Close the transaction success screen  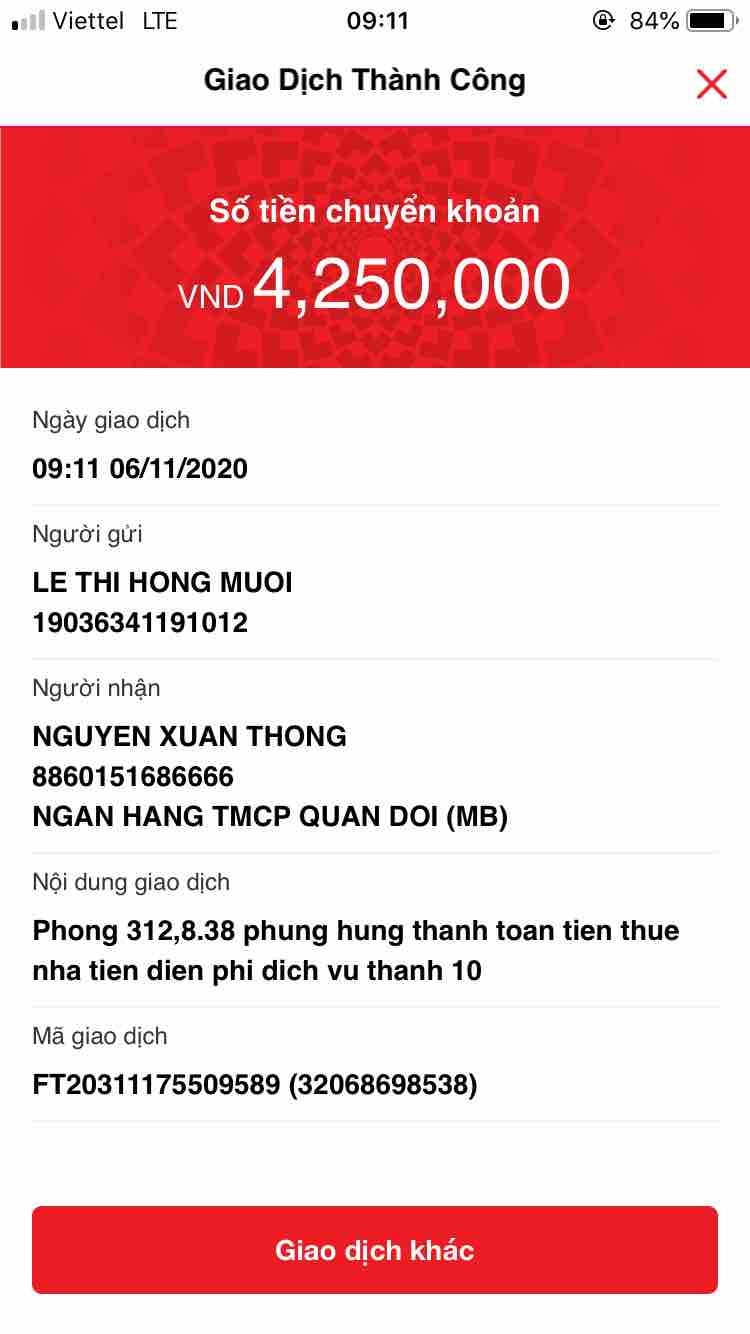tap(711, 84)
